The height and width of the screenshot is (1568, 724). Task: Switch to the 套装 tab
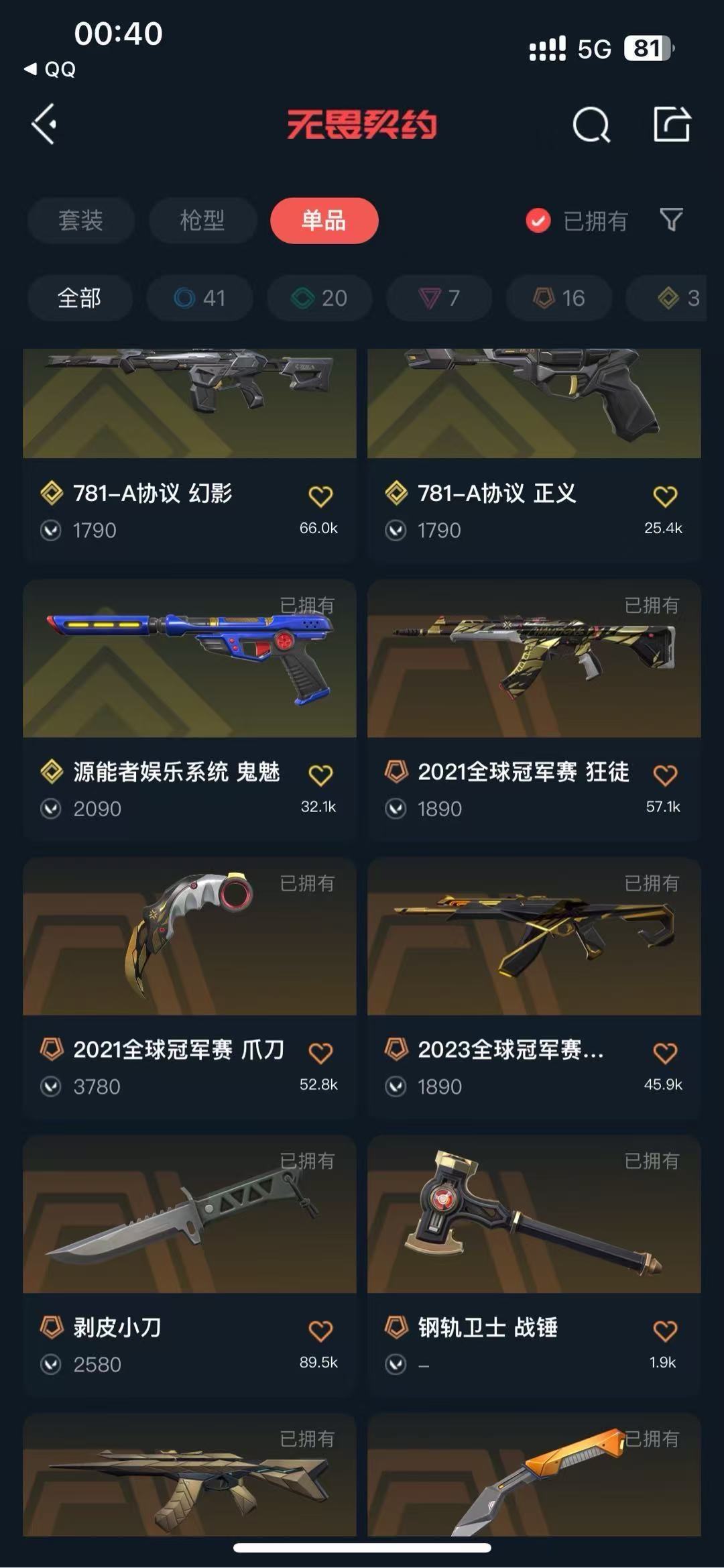click(80, 221)
